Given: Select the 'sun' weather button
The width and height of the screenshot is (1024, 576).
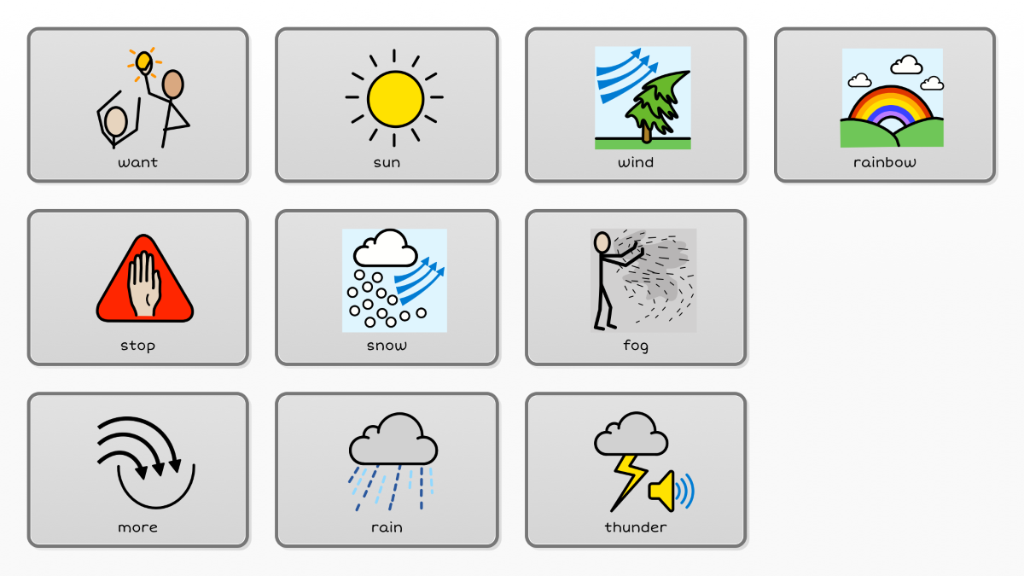Looking at the screenshot, I should 386,105.
